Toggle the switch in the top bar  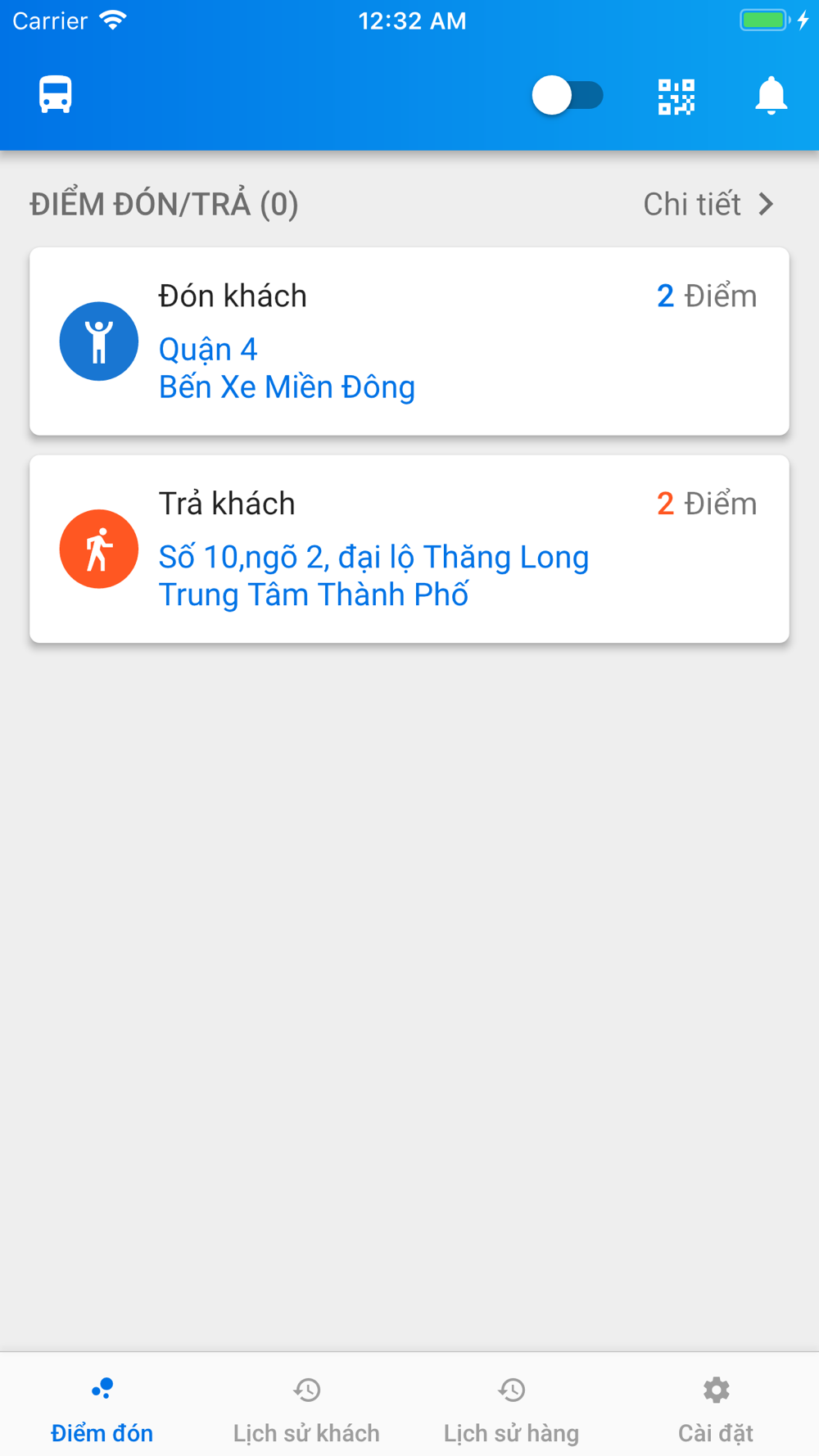pyautogui.click(x=568, y=96)
